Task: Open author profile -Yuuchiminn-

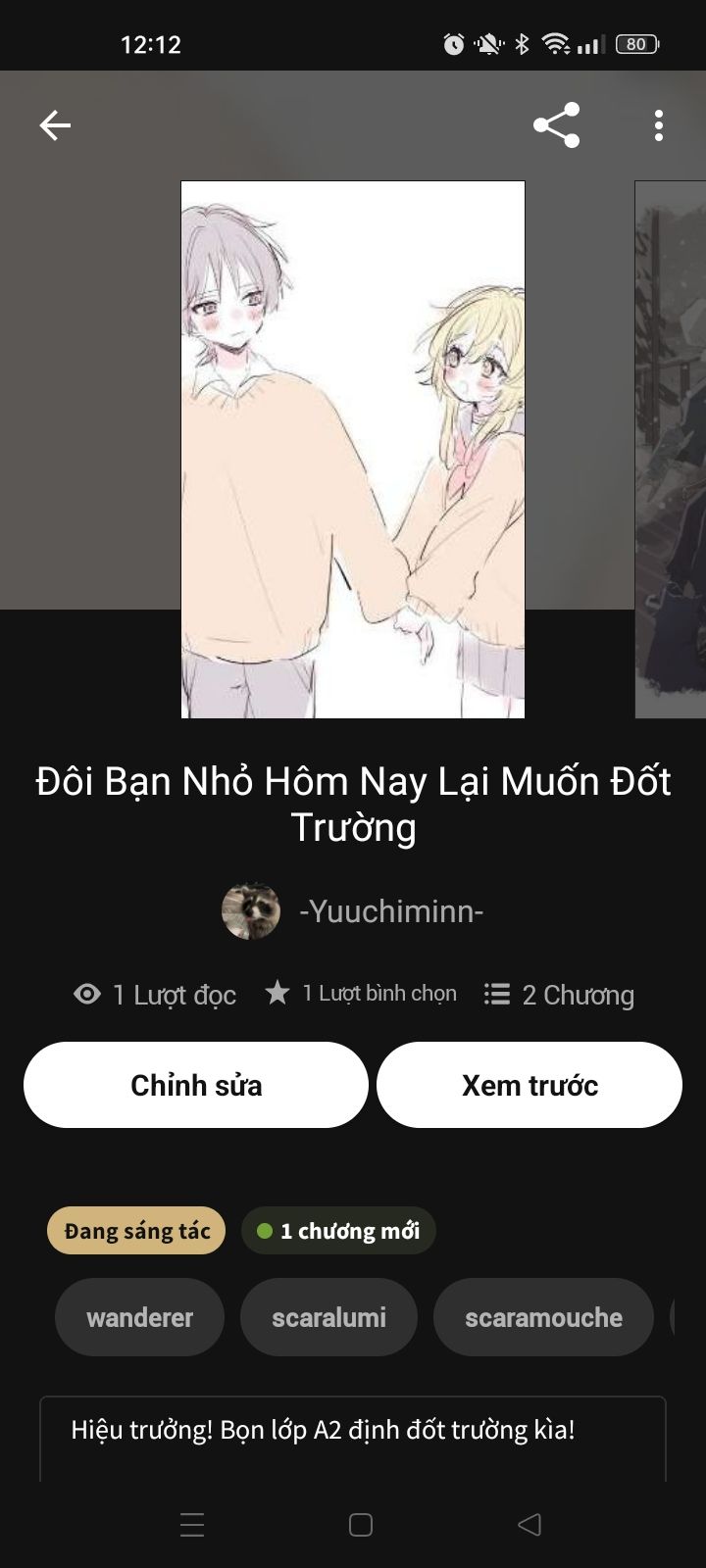Action: tap(353, 911)
